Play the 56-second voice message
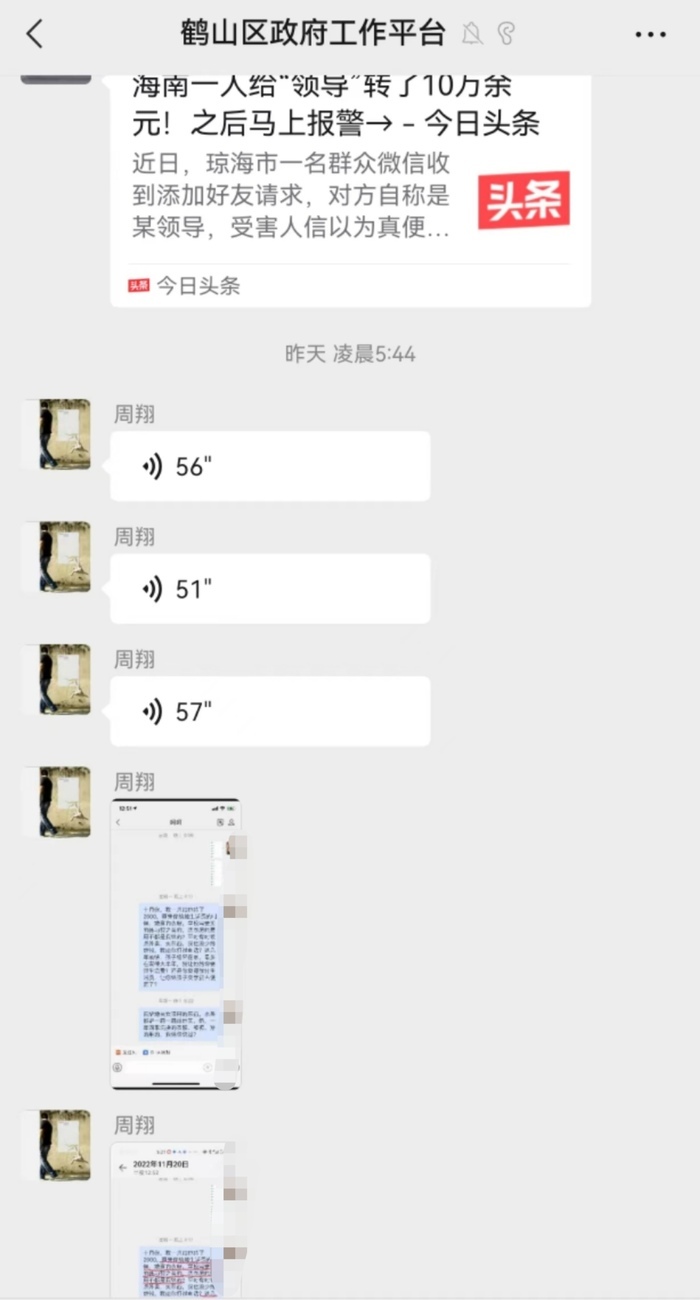This screenshot has width=700, height=1300. click(x=270, y=466)
